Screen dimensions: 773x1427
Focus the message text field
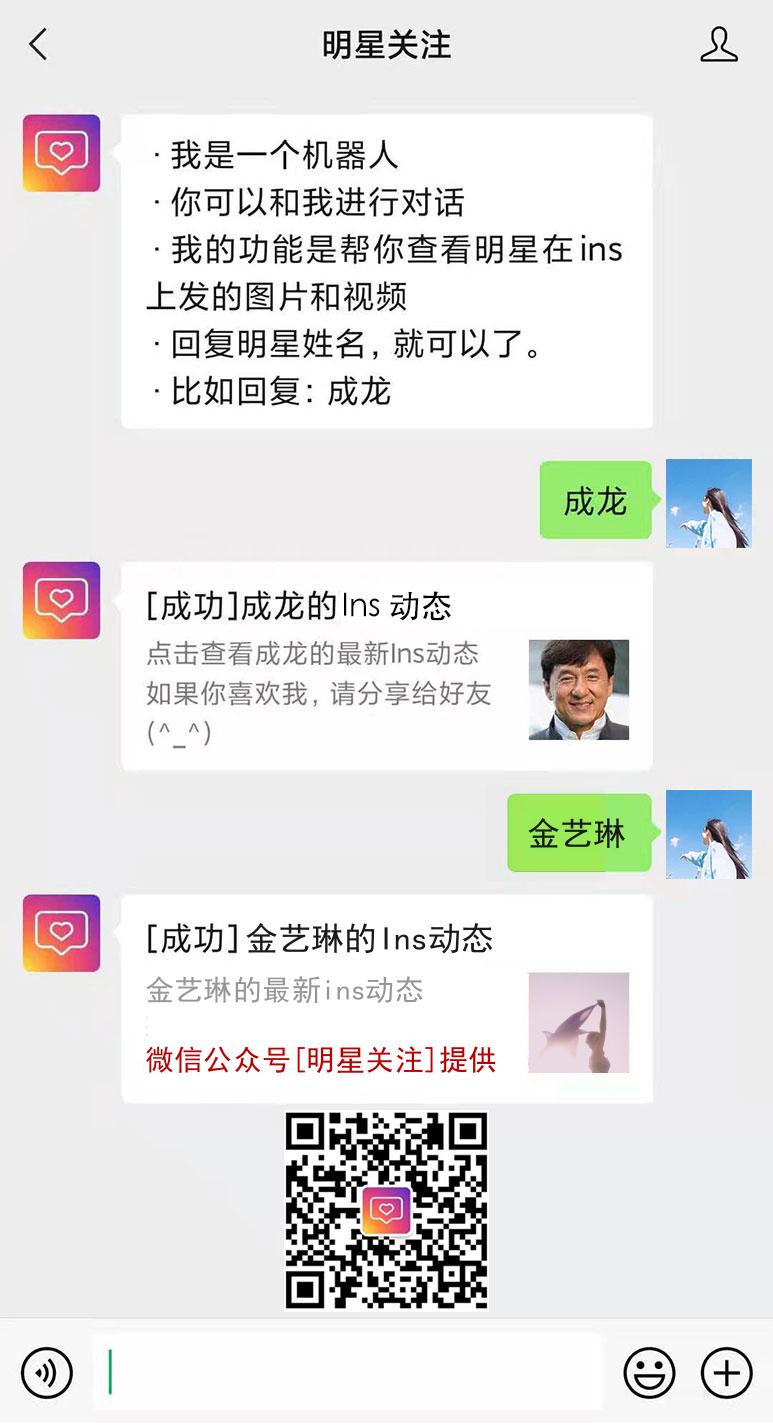pos(350,1372)
